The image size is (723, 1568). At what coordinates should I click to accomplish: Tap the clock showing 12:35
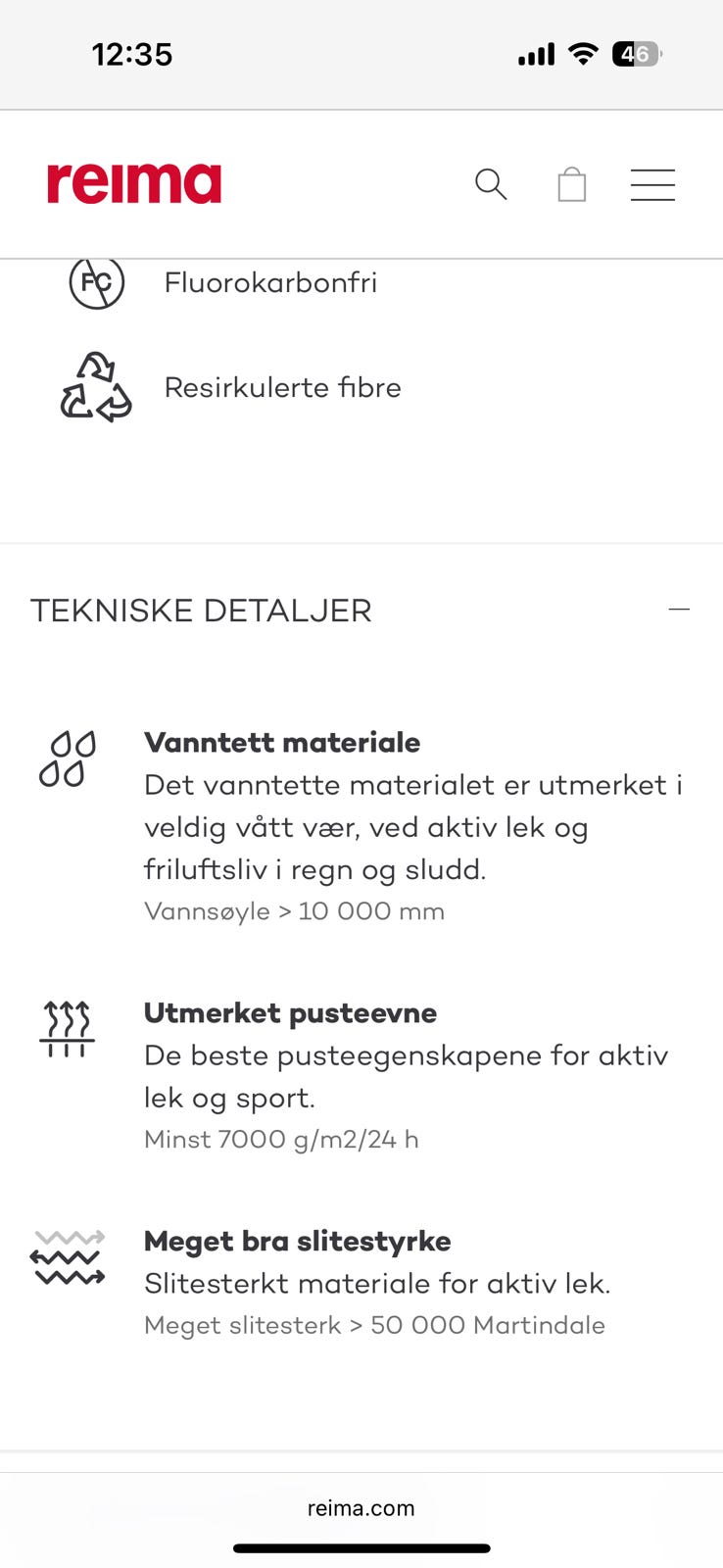pyautogui.click(x=132, y=55)
